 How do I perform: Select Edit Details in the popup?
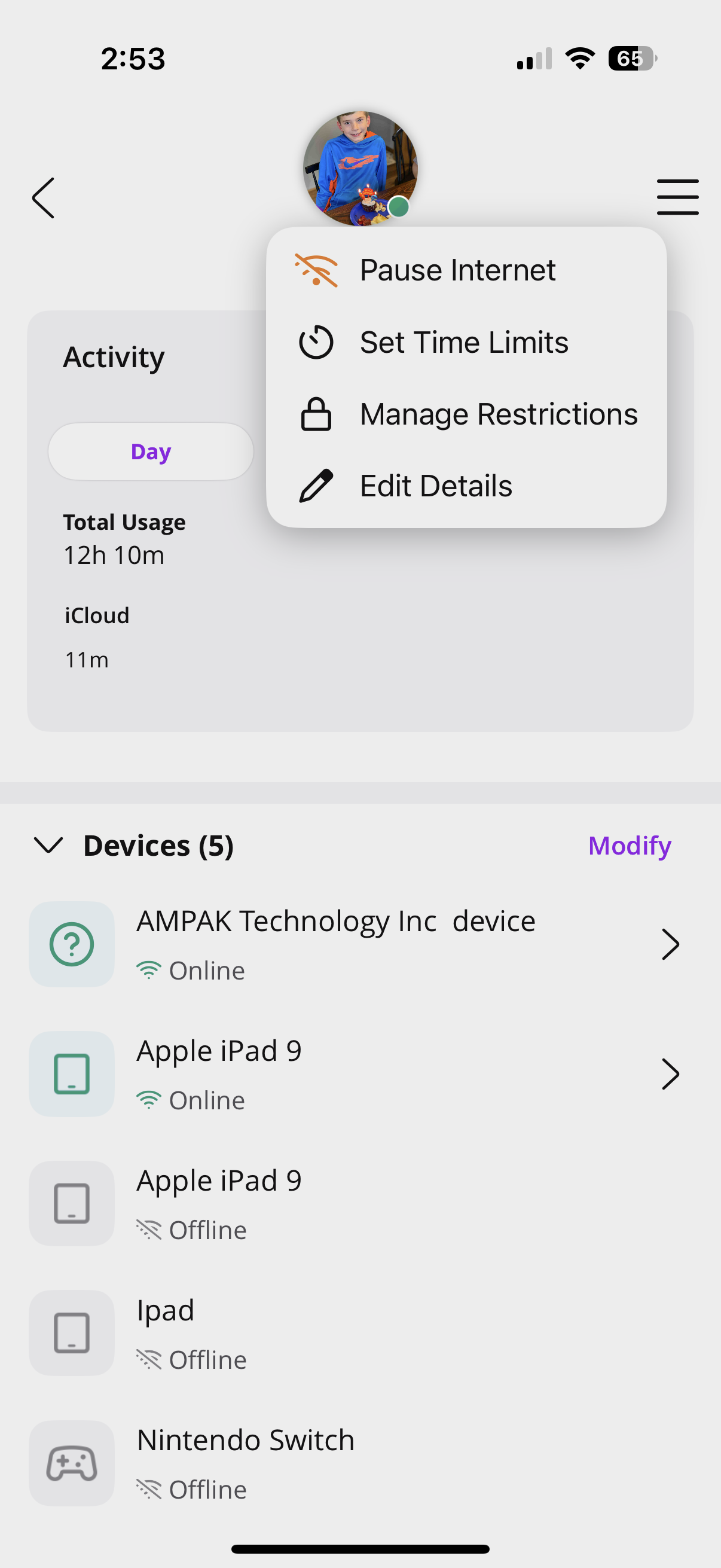pos(436,486)
